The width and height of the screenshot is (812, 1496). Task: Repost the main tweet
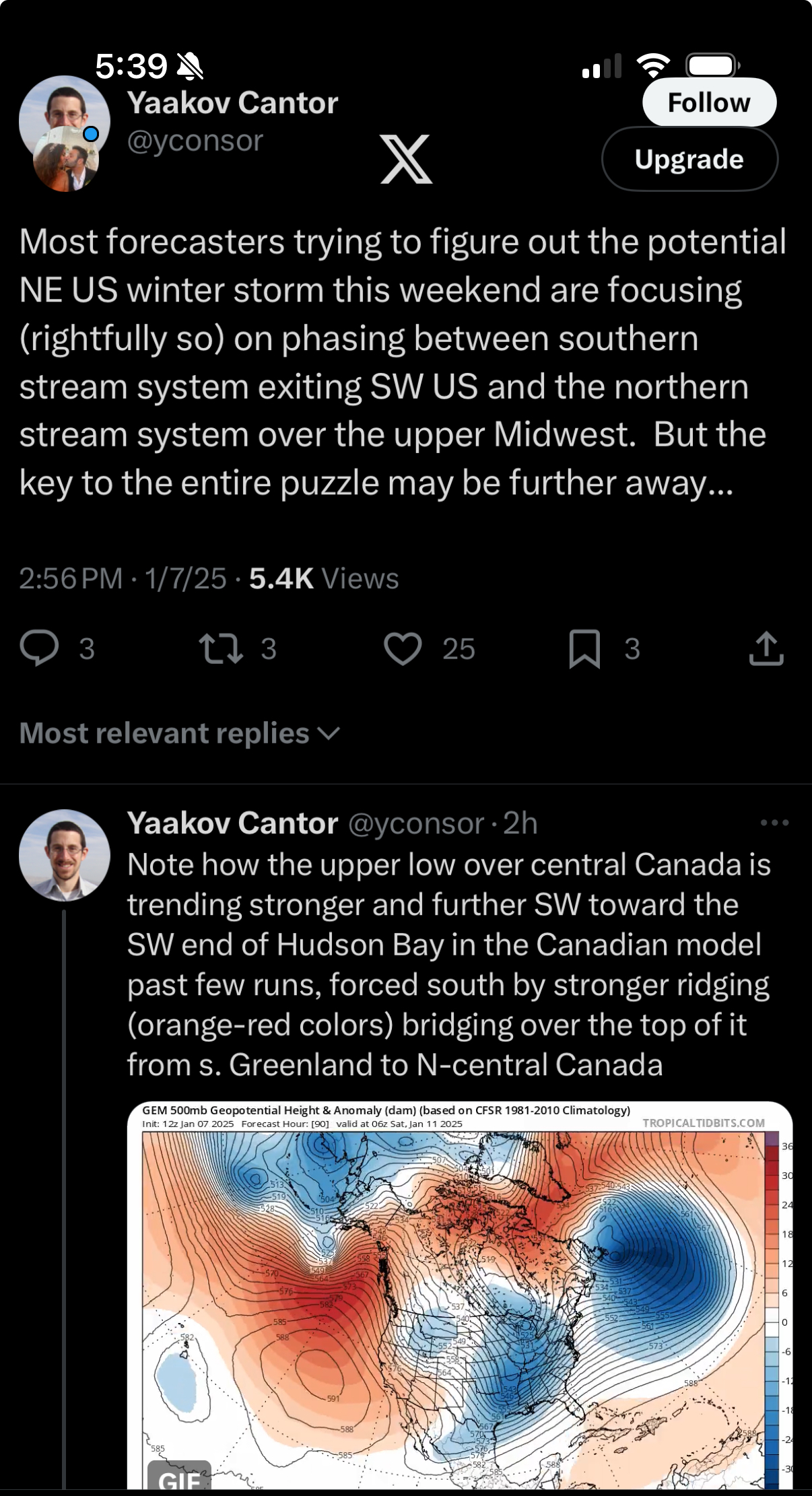[221, 648]
